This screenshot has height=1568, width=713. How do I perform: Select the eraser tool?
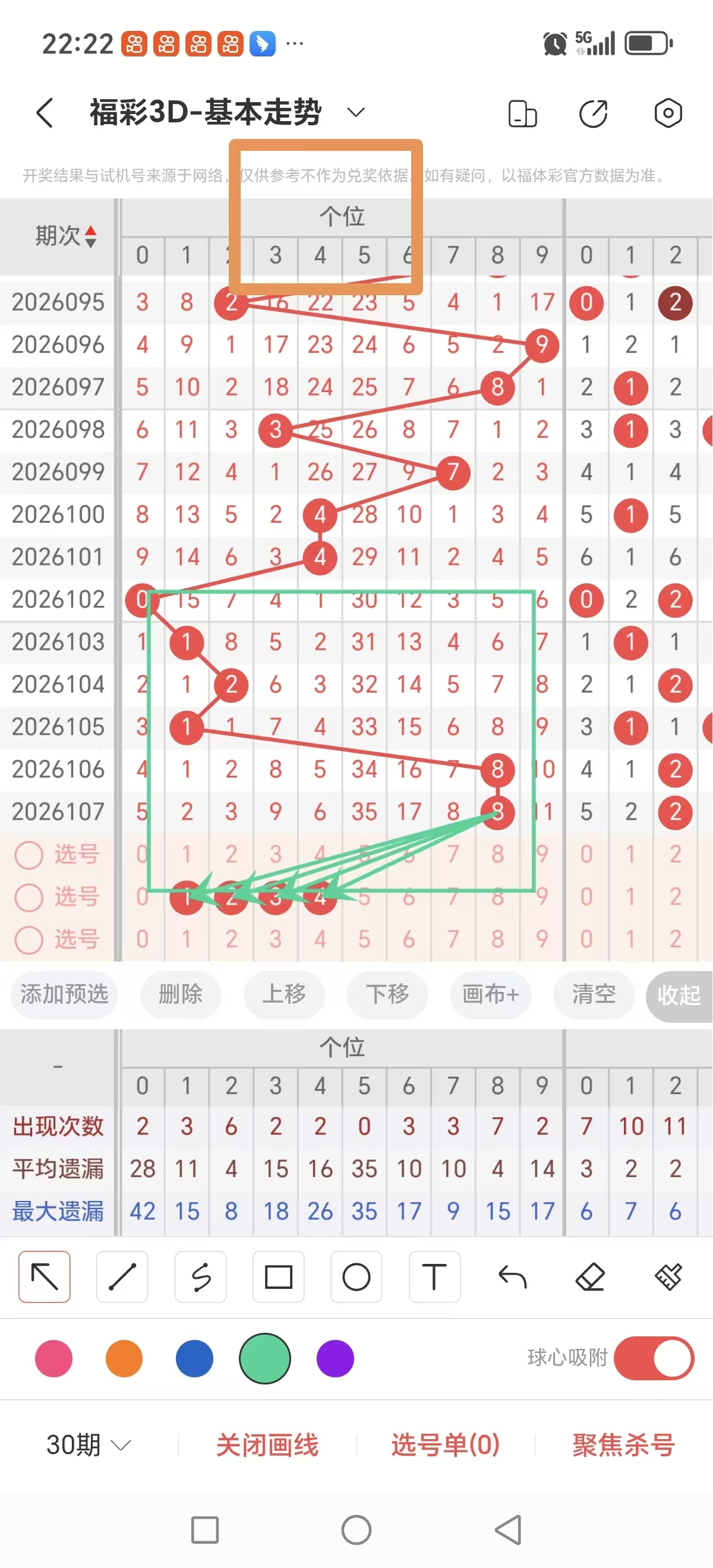click(x=589, y=1278)
